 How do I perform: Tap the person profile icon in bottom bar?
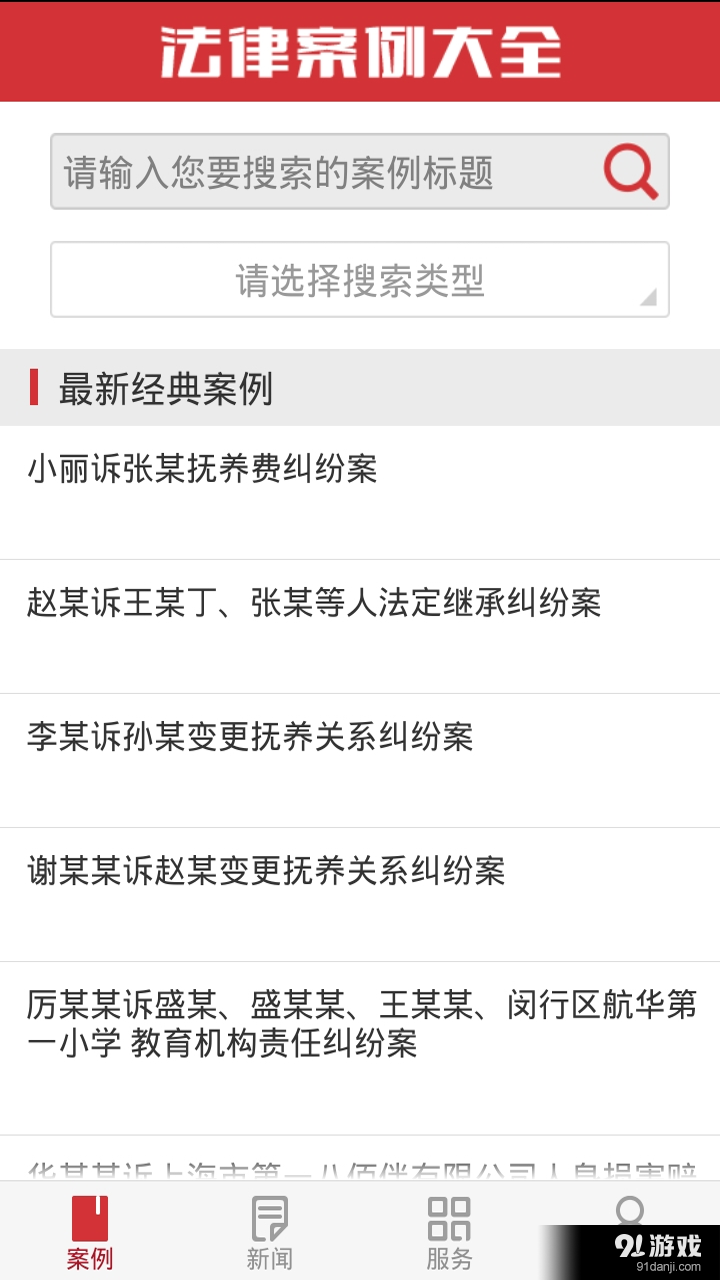point(630,1213)
